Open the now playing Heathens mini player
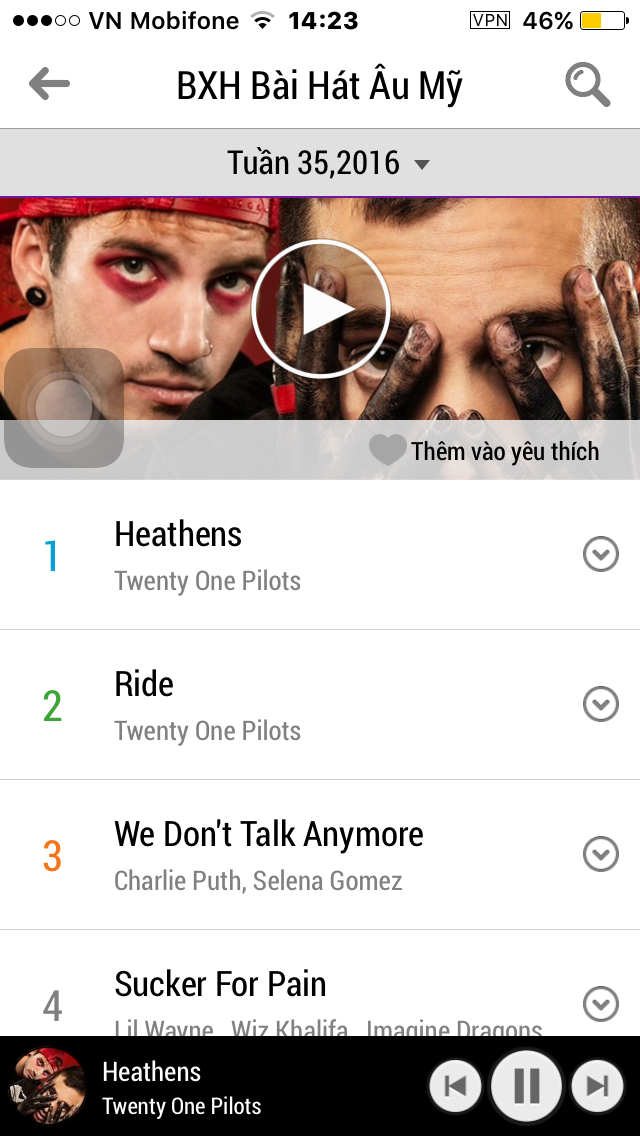640x1136 pixels. point(180,1086)
